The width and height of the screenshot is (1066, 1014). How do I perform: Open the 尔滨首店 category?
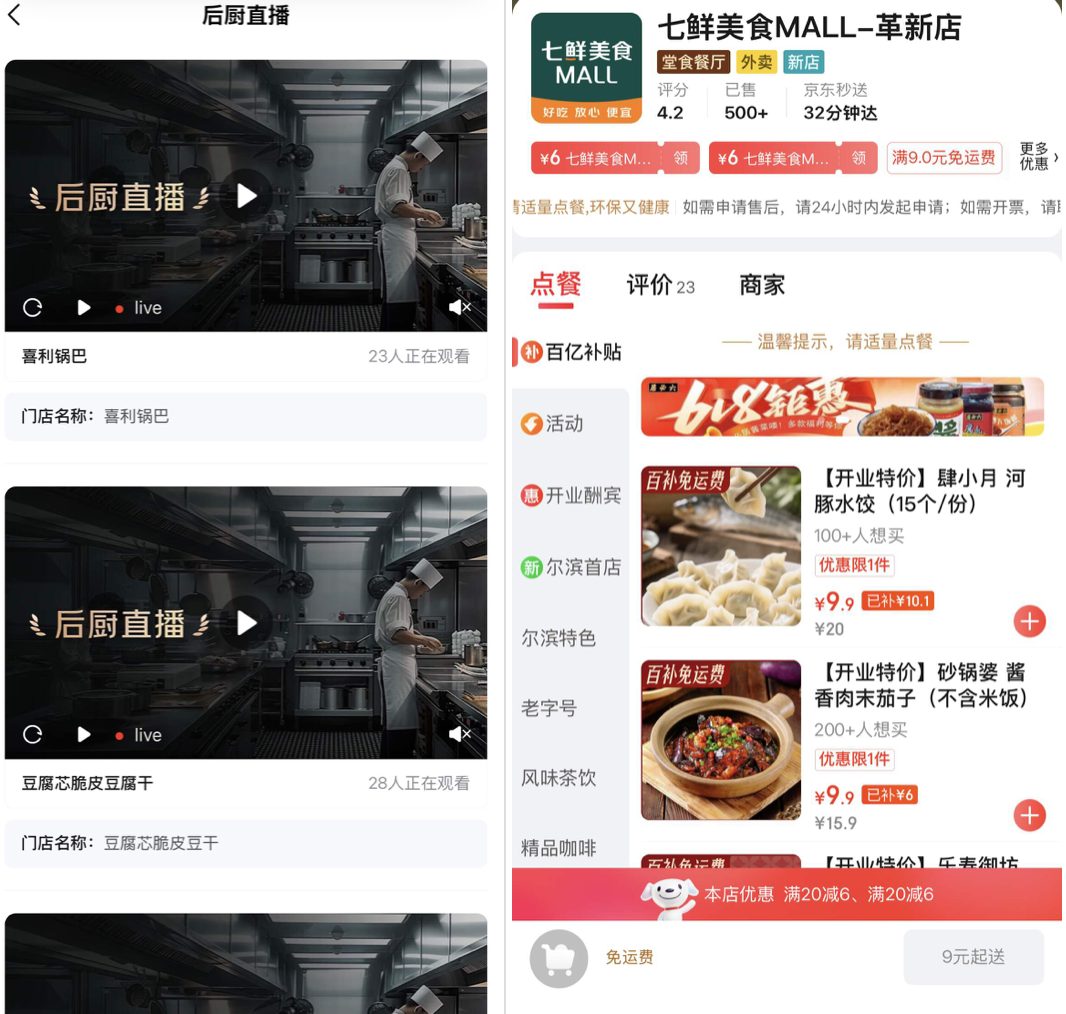click(x=571, y=567)
